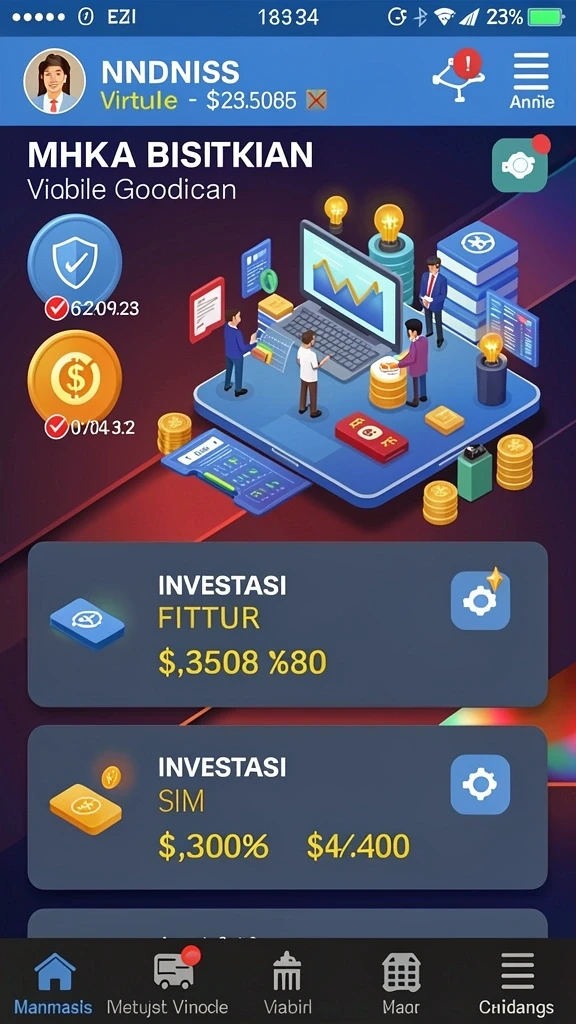Switch to the Metujst Vinocle tab
576x1024 pixels.
click(167, 983)
